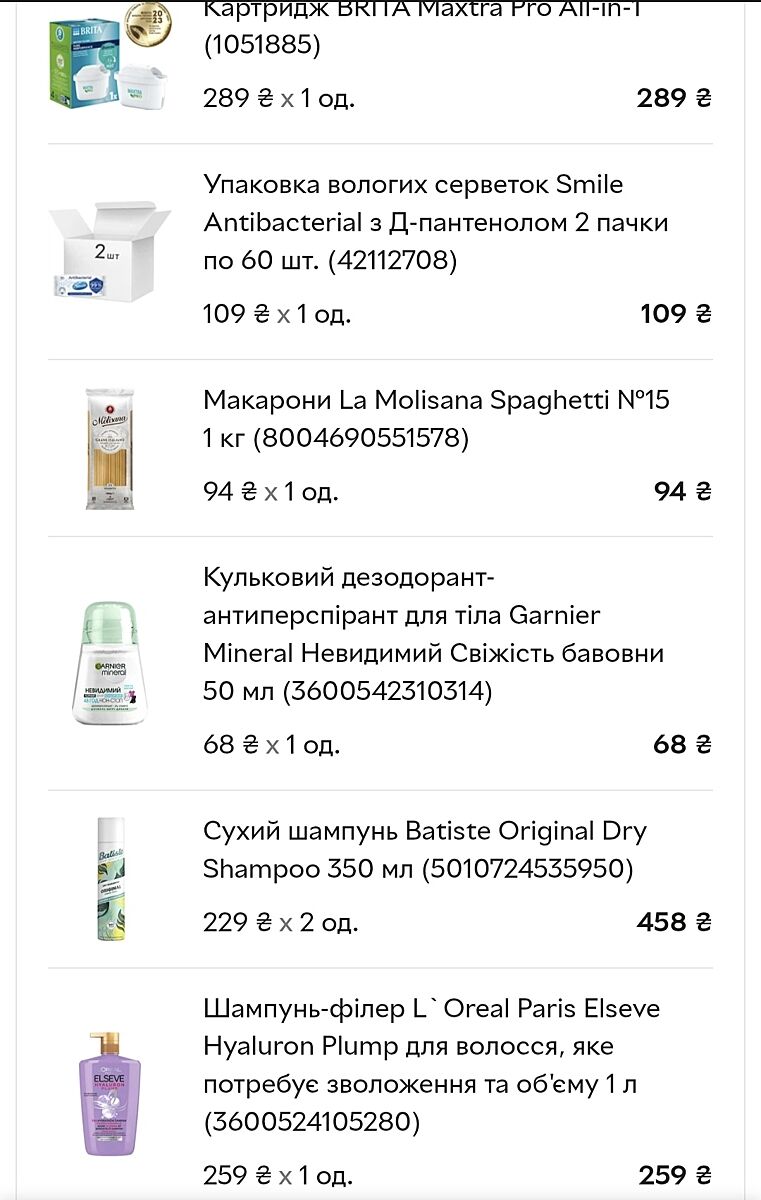Open the Smile Antibacterial wet wipes item

(x=435, y=222)
